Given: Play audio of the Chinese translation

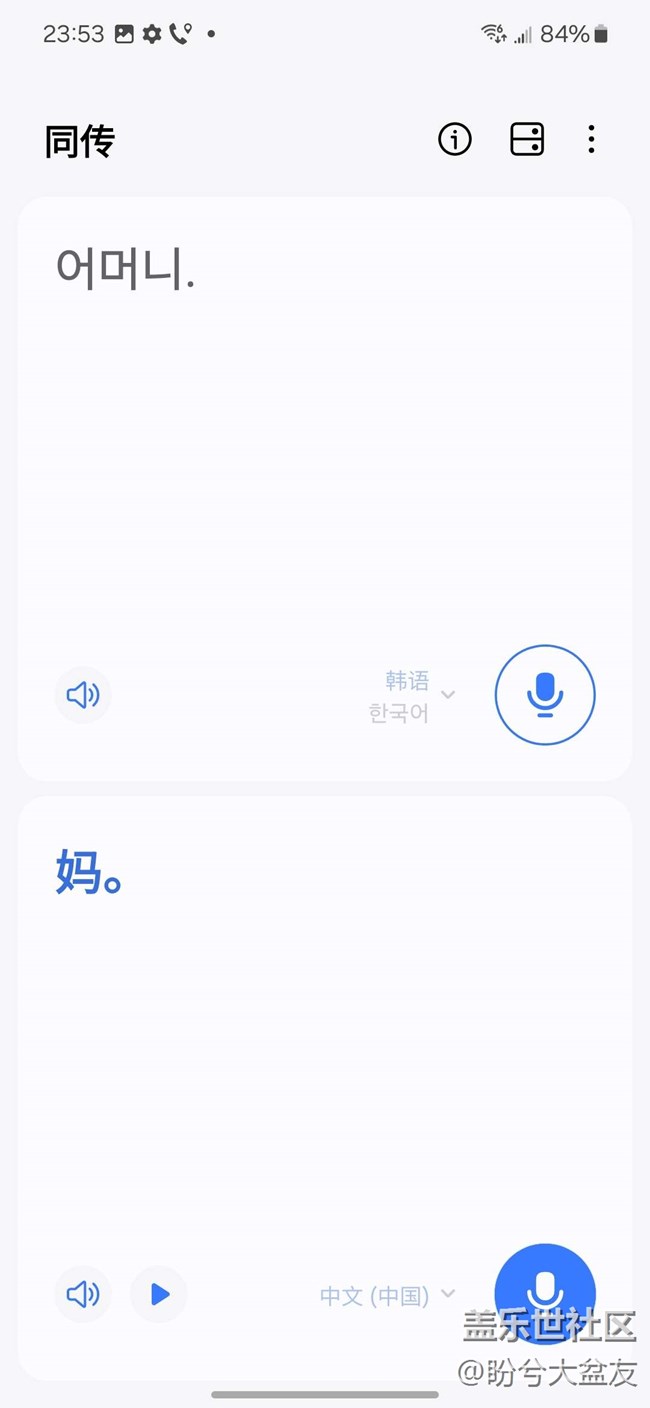Looking at the screenshot, I should coord(83,1295).
